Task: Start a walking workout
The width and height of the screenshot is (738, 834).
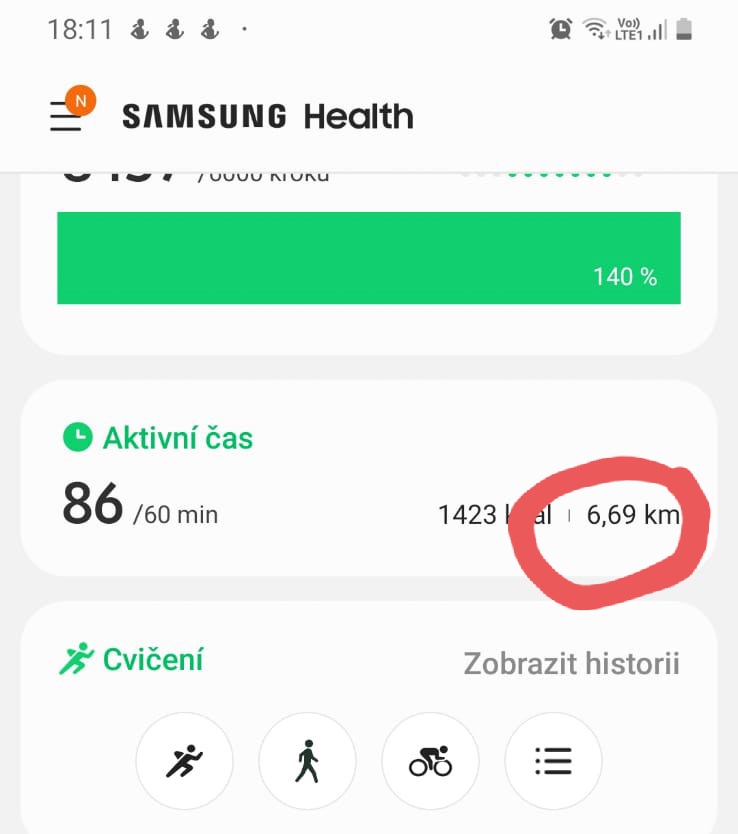Action: click(307, 762)
